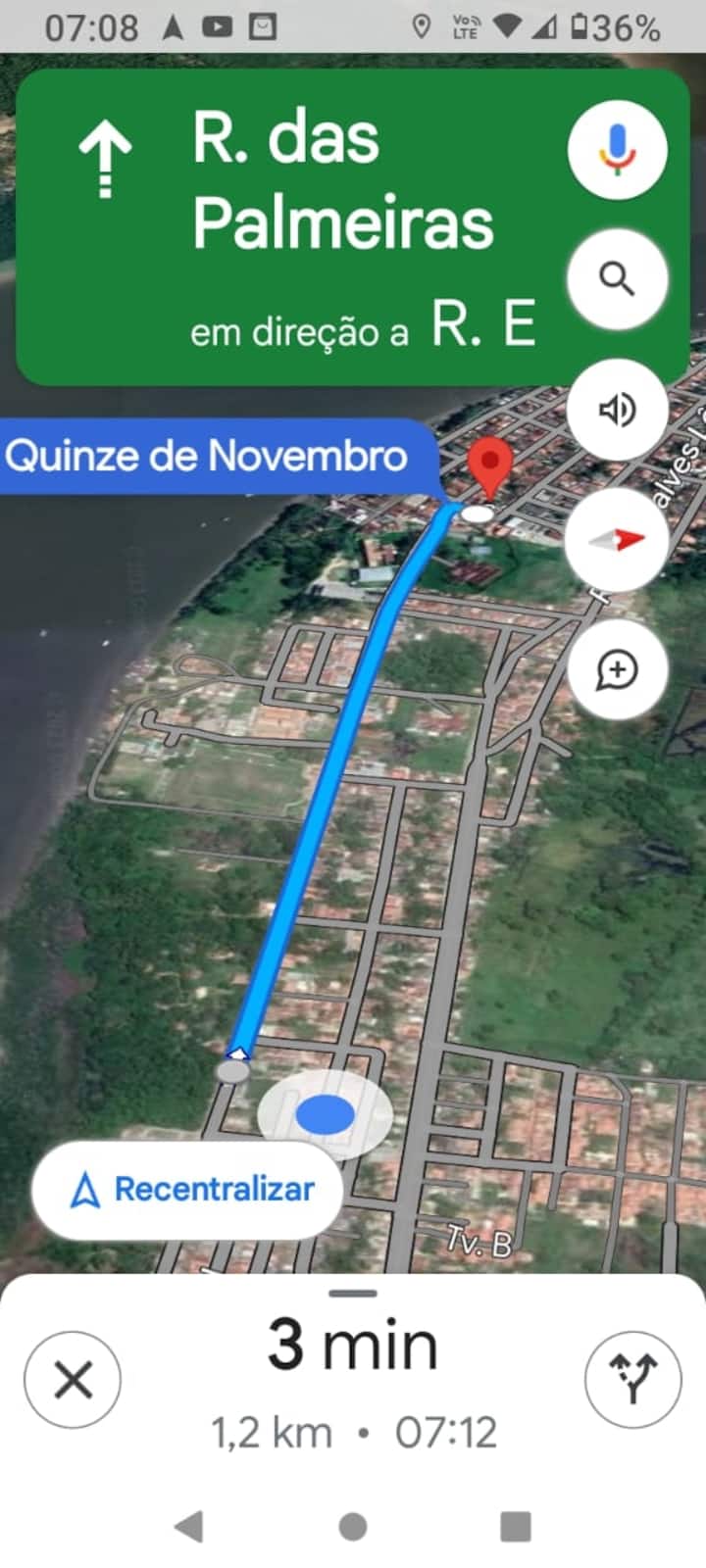
Task: Close the navigation with X button
Action: pos(73,1381)
